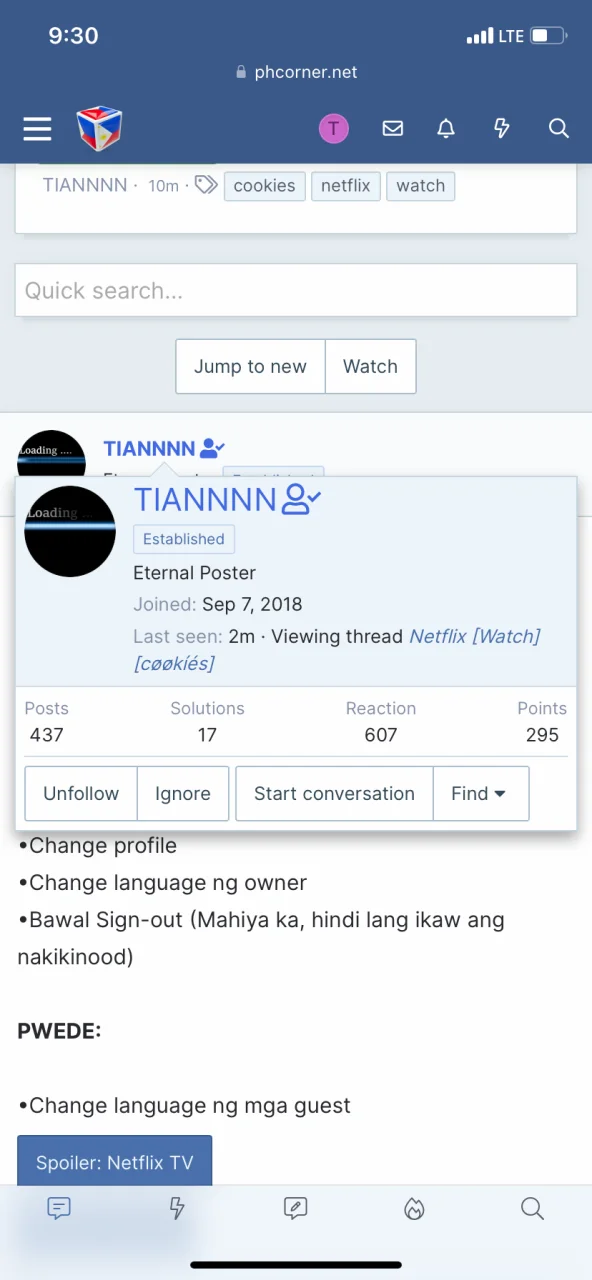The width and height of the screenshot is (592, 1280).
Task: Tap the search icon in header
Action: point(559,129)
